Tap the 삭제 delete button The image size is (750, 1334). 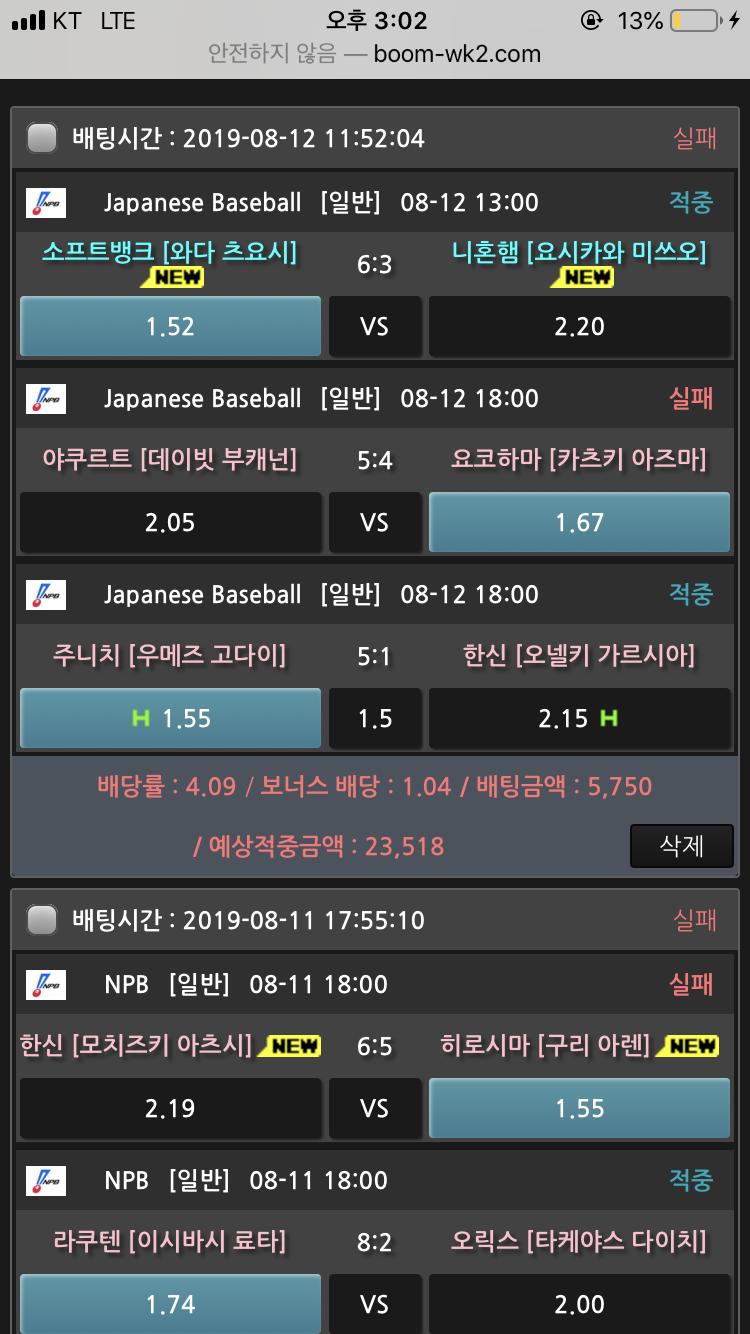coord(681,846)
